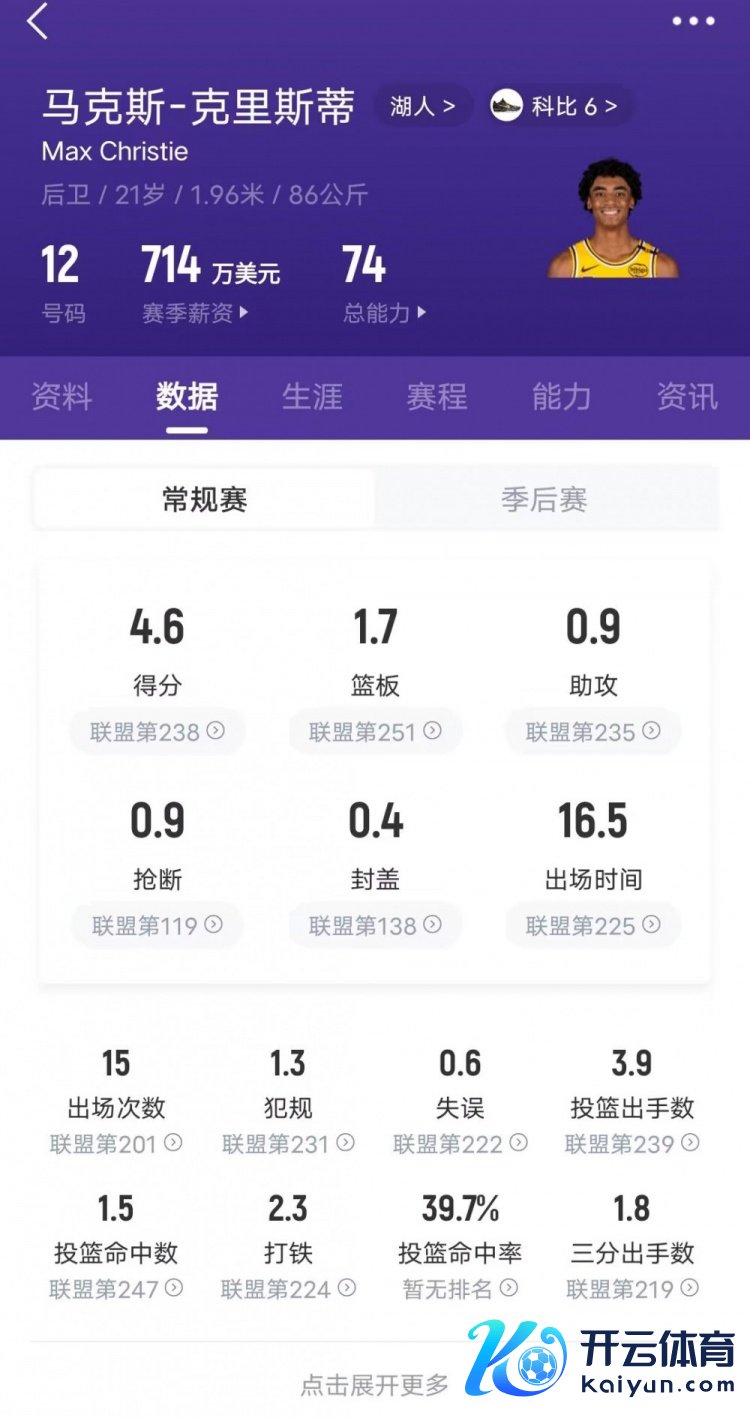The image size is (750, 1418).
Task: Switch to the 赛程 tab
Action: point(437,397)
